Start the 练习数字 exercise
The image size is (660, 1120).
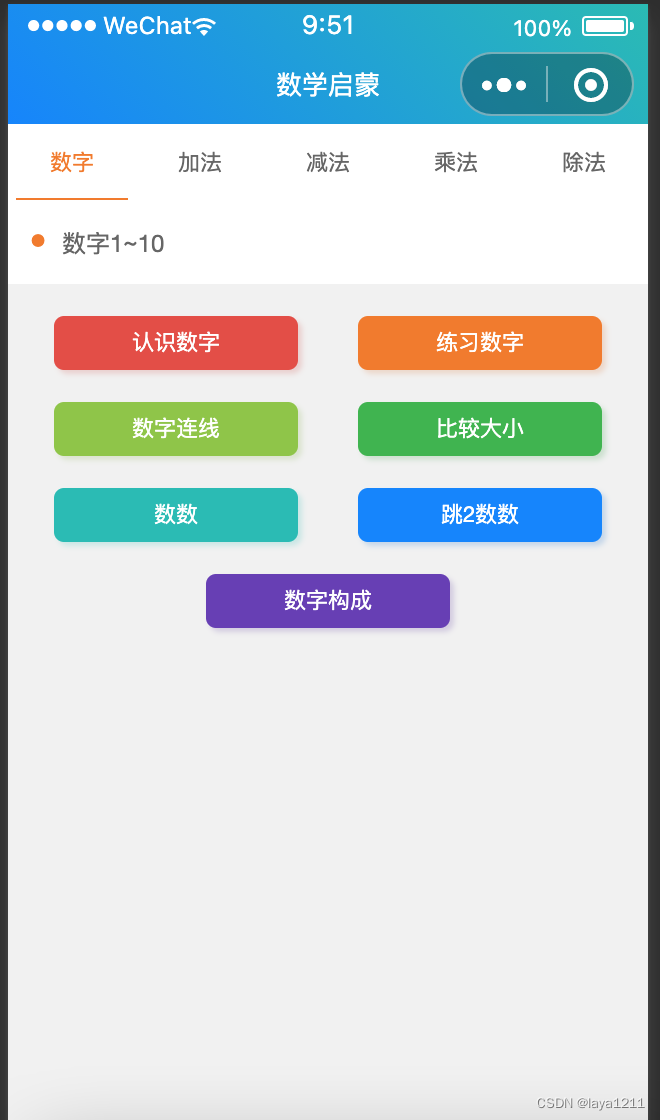tap(480, 343)
